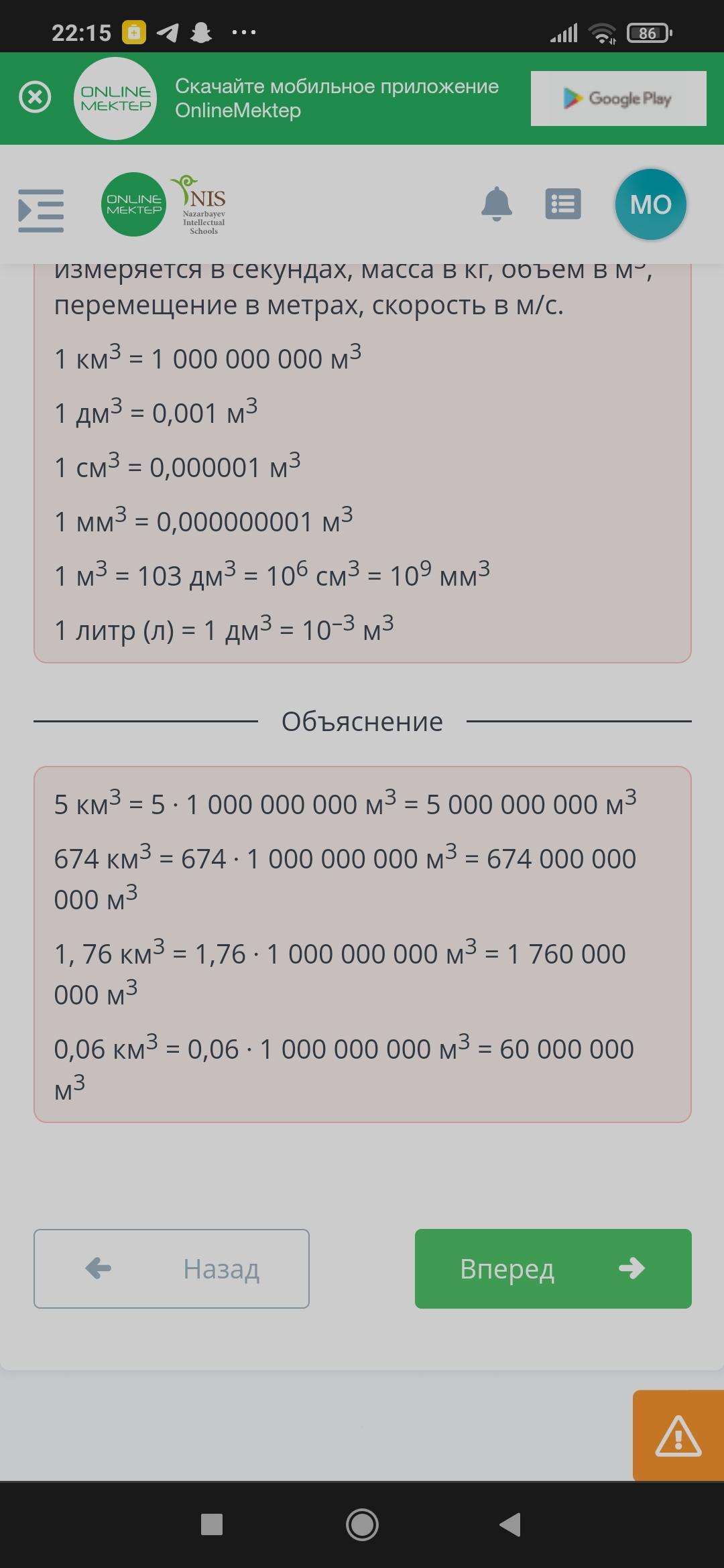The image size is (724, 1568).
Task: Open Google Play download button
Action: [618, 99]
